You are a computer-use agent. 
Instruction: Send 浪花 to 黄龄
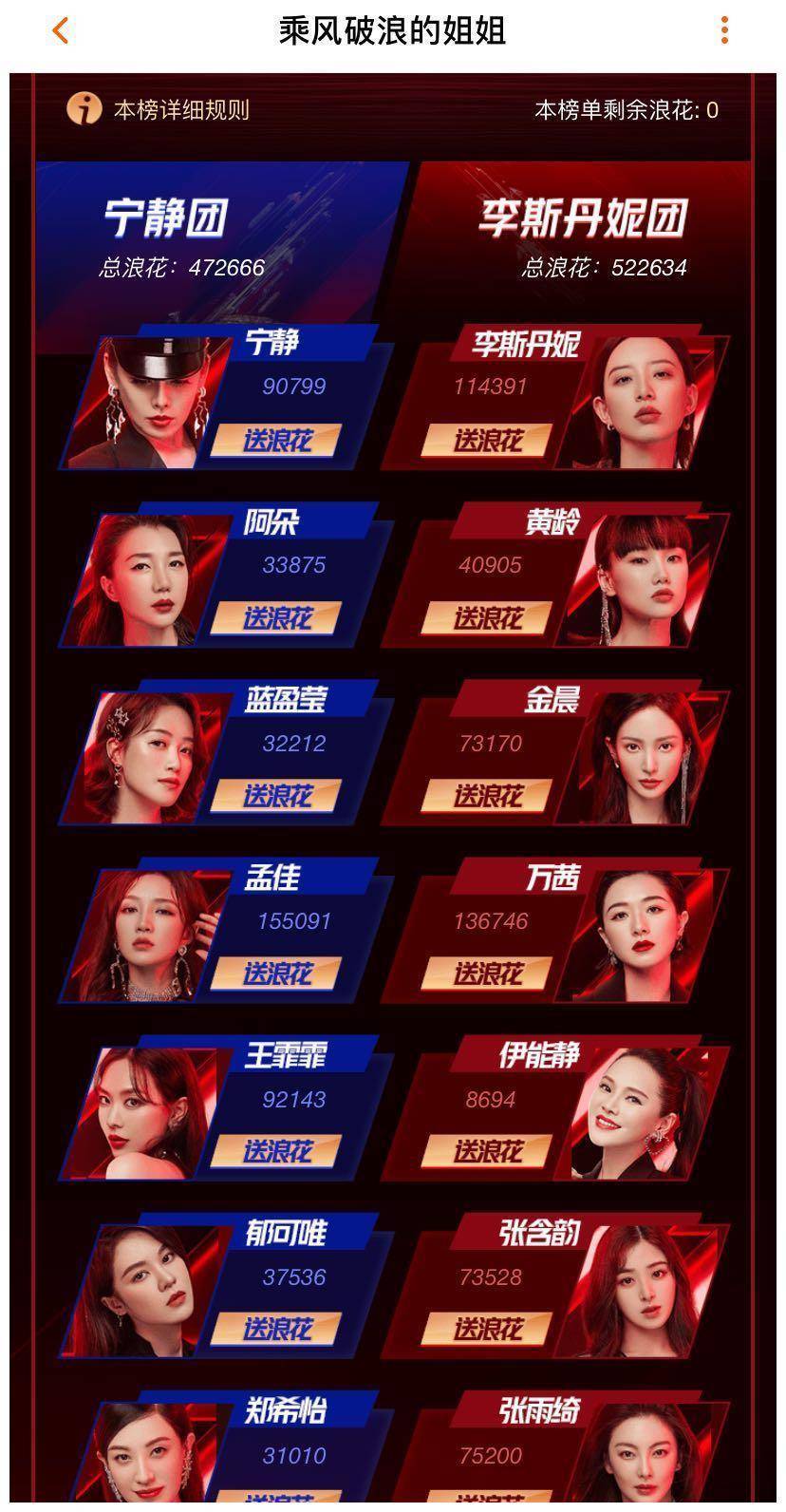487,619
